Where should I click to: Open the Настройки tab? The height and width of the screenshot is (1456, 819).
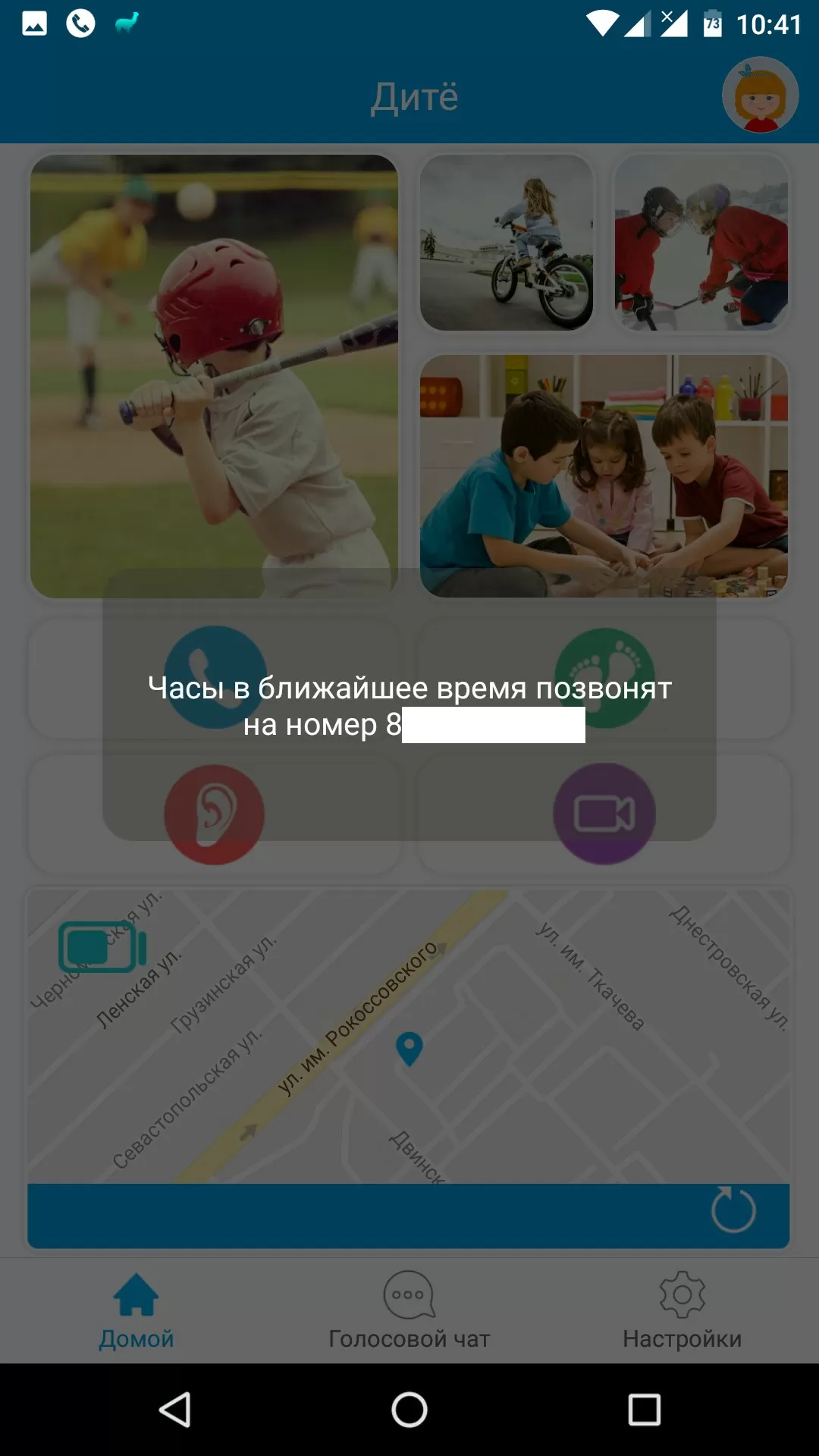point(682,1311)
